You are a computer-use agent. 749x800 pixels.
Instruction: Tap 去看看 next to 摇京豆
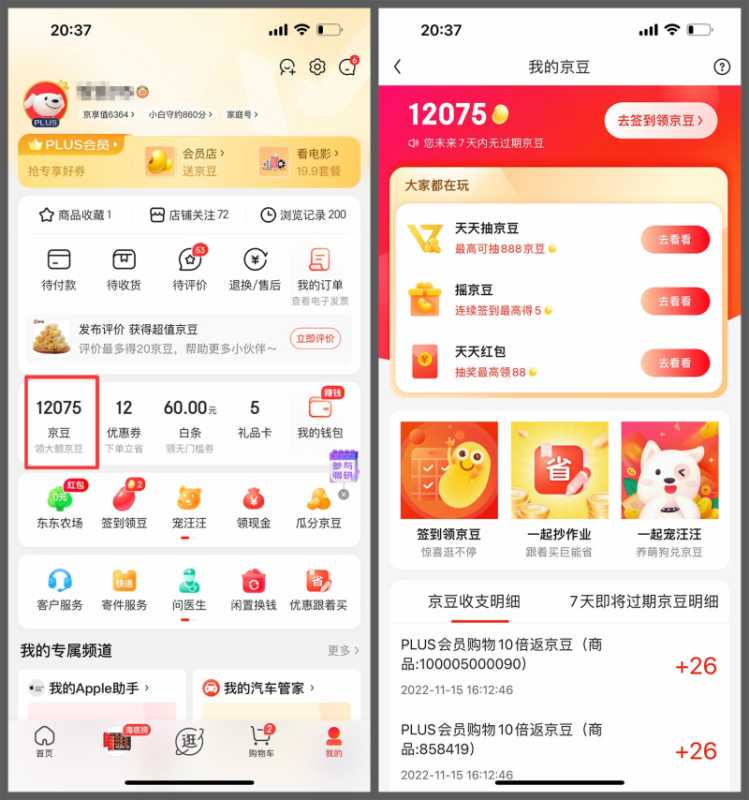click(675, 301)
